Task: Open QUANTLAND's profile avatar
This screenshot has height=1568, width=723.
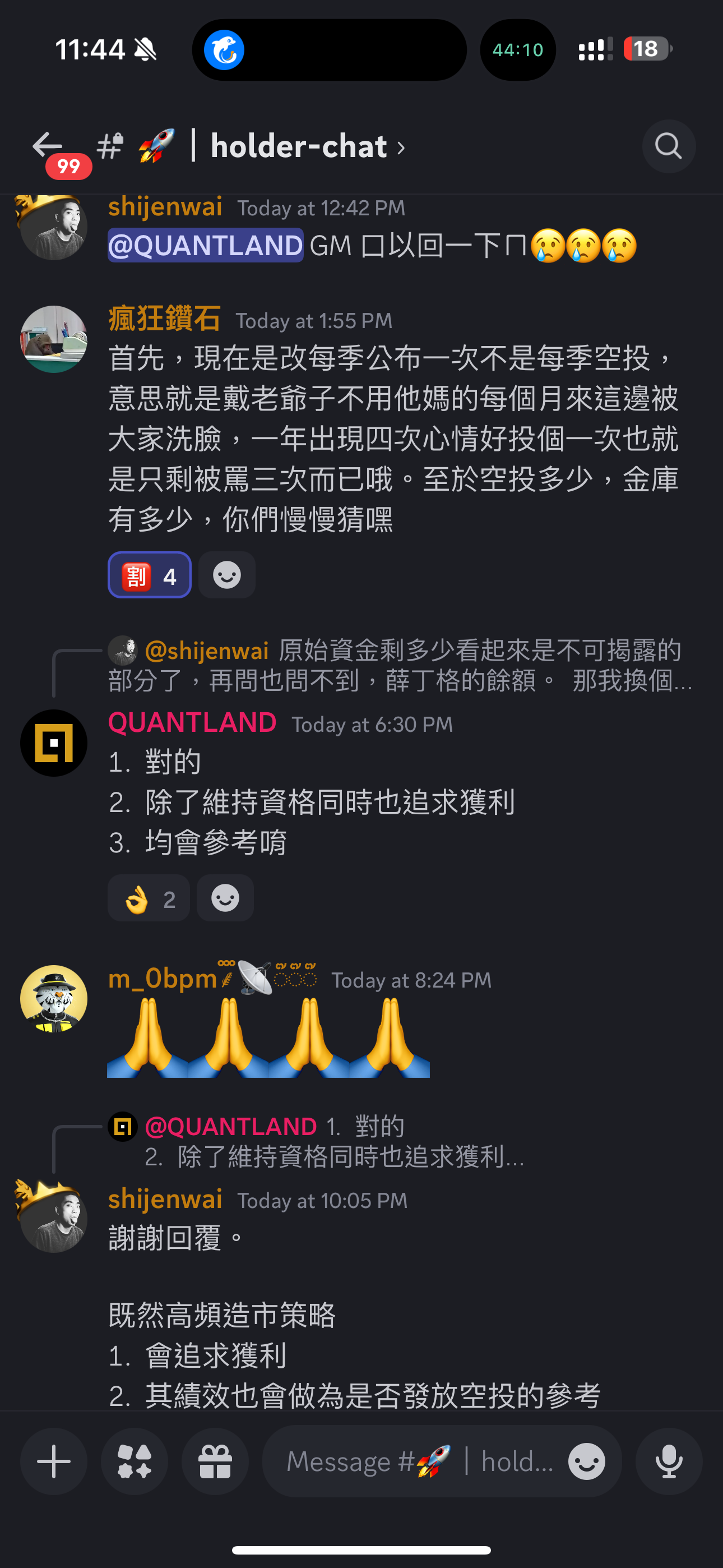Action: tap(54, 743)
